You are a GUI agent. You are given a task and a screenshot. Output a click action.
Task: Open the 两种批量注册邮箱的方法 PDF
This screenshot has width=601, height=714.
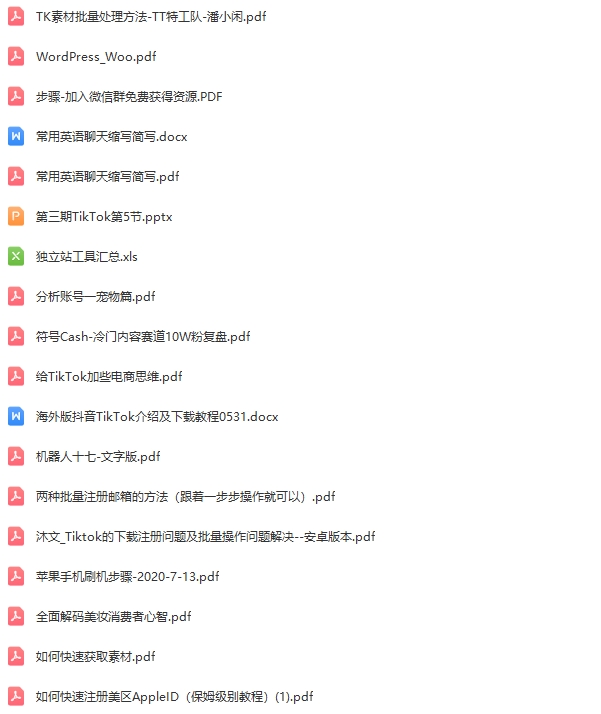[x=185, y=497]
